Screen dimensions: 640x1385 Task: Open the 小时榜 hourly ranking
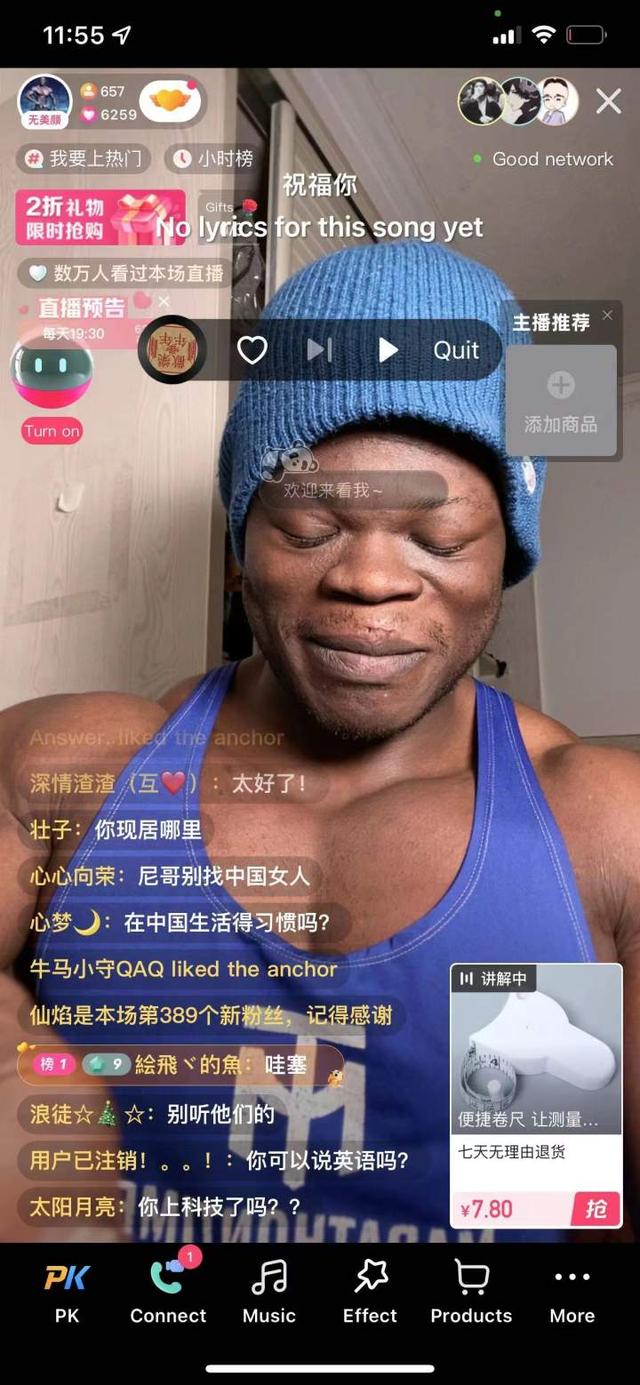[214, 158]
